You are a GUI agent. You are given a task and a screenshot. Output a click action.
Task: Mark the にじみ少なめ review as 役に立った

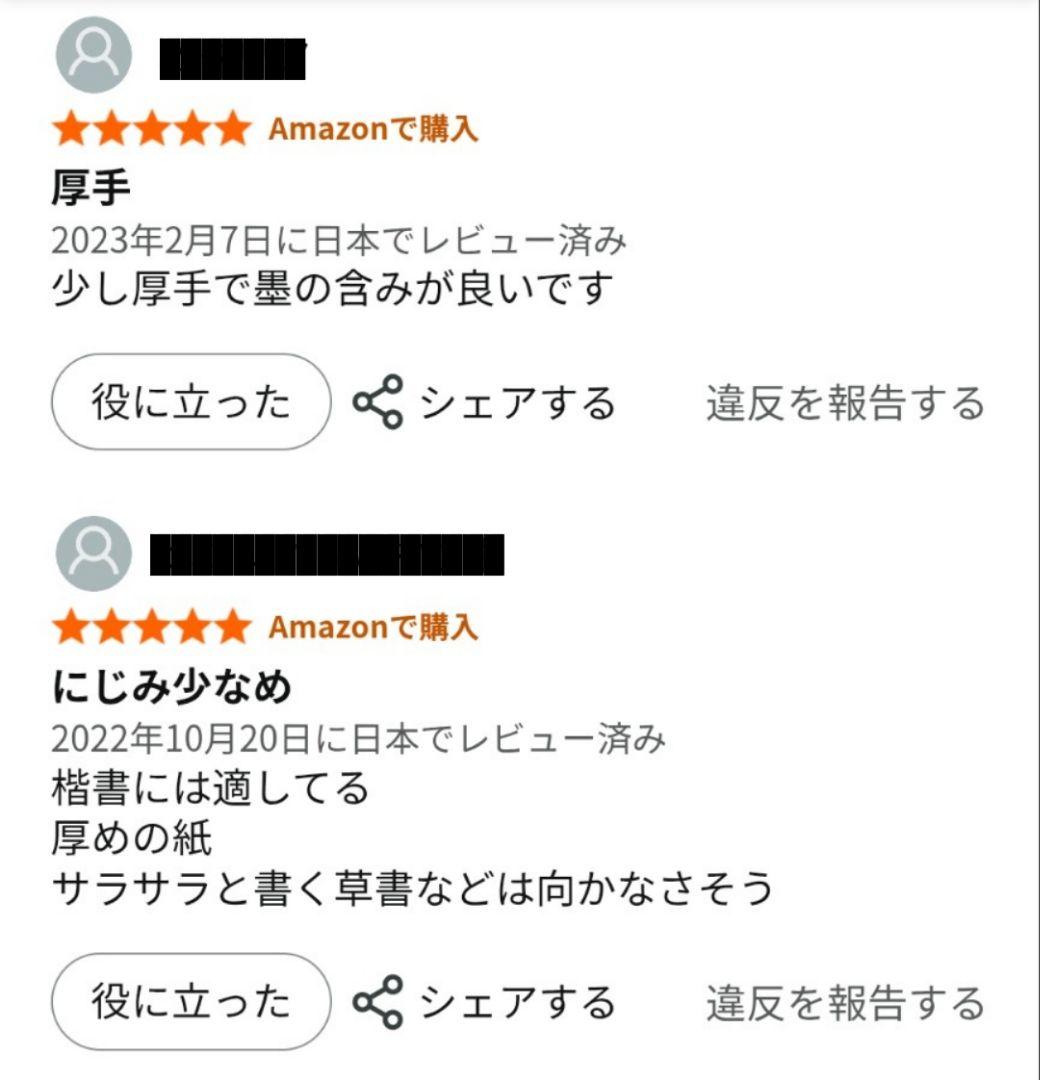(191, 1001)
